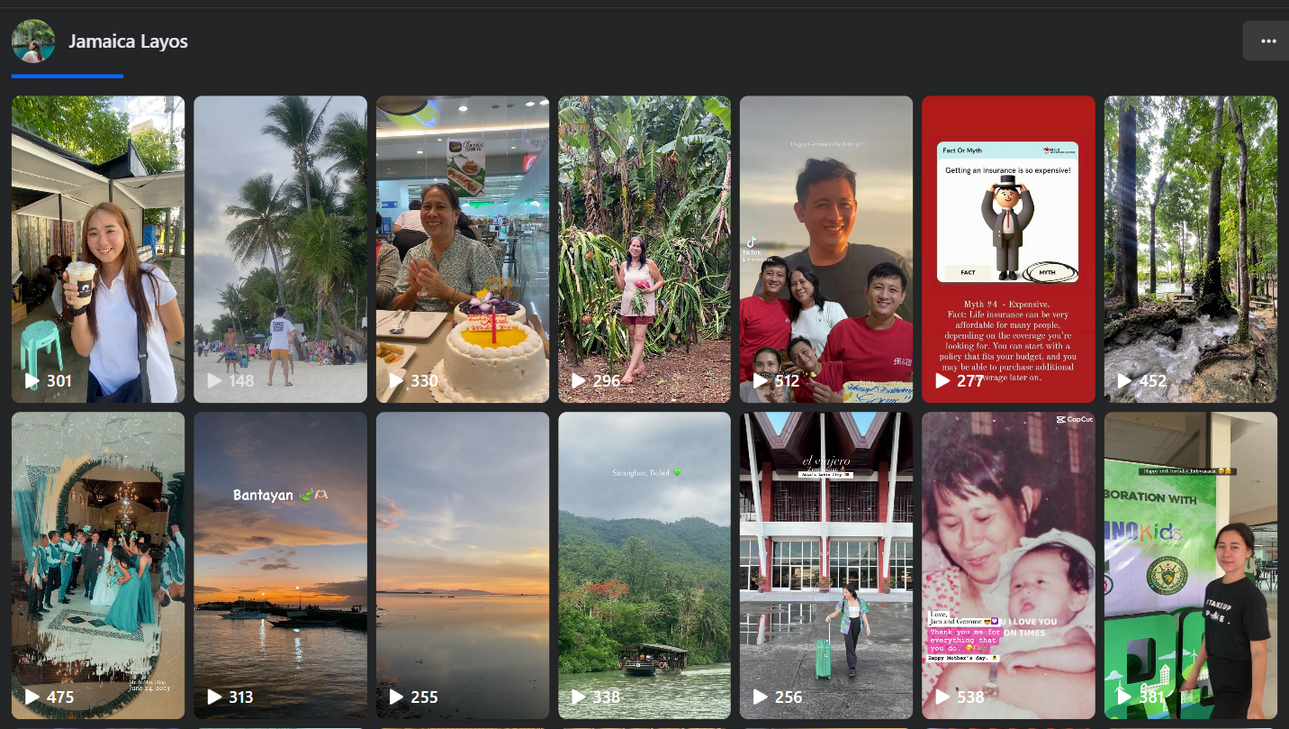Open the calm sea reel with 255 views

point(462,565)
